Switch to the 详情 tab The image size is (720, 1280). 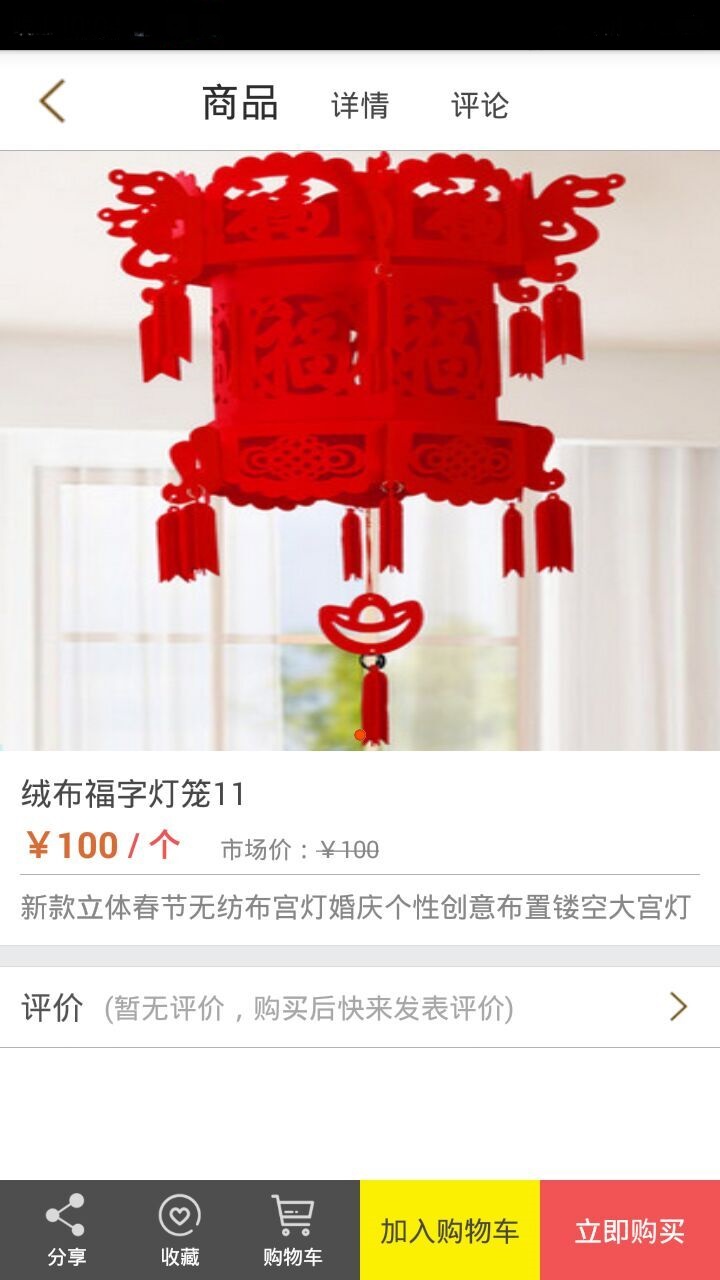point(360,104)
